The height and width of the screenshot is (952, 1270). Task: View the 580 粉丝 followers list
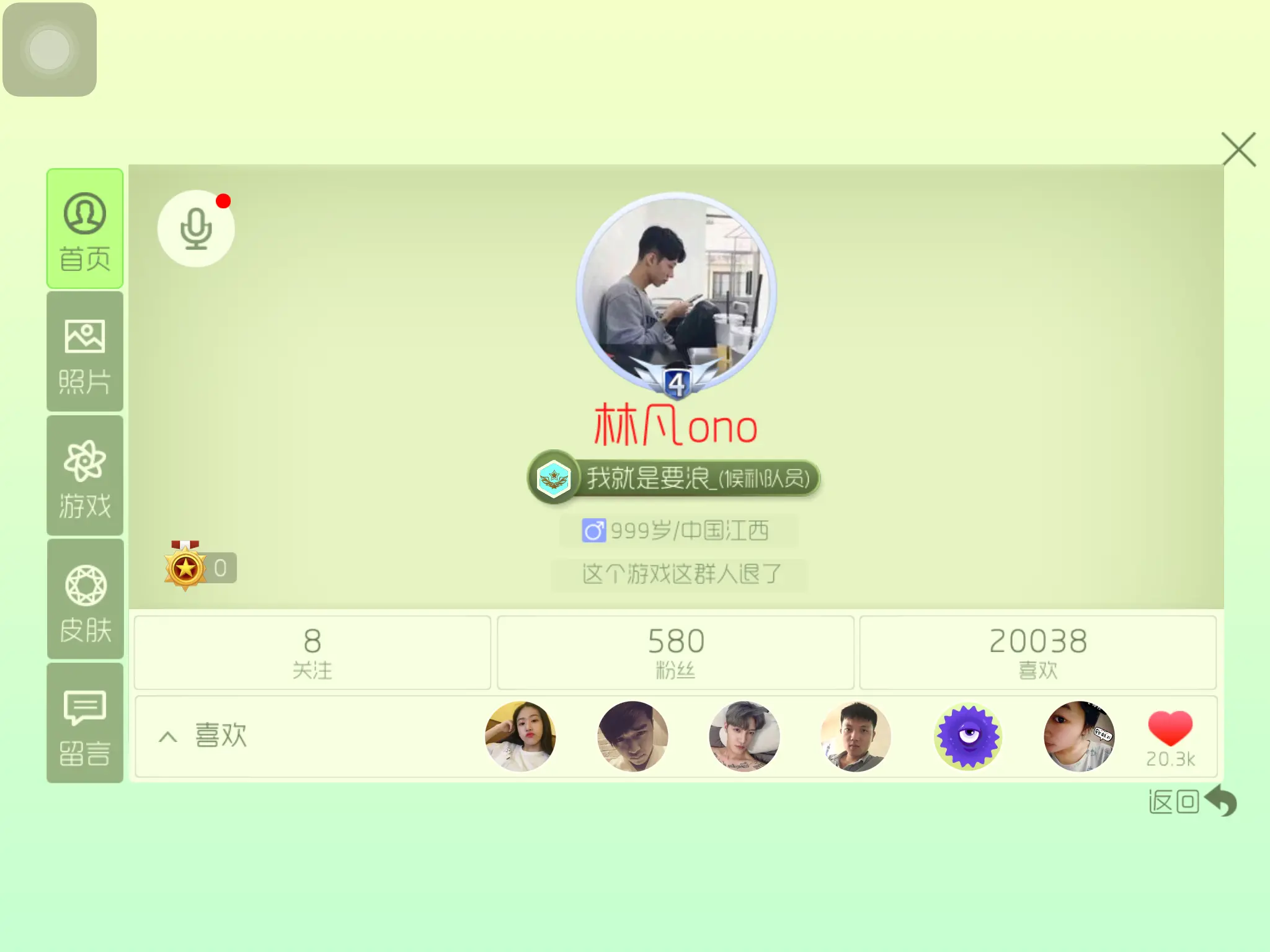675,652
